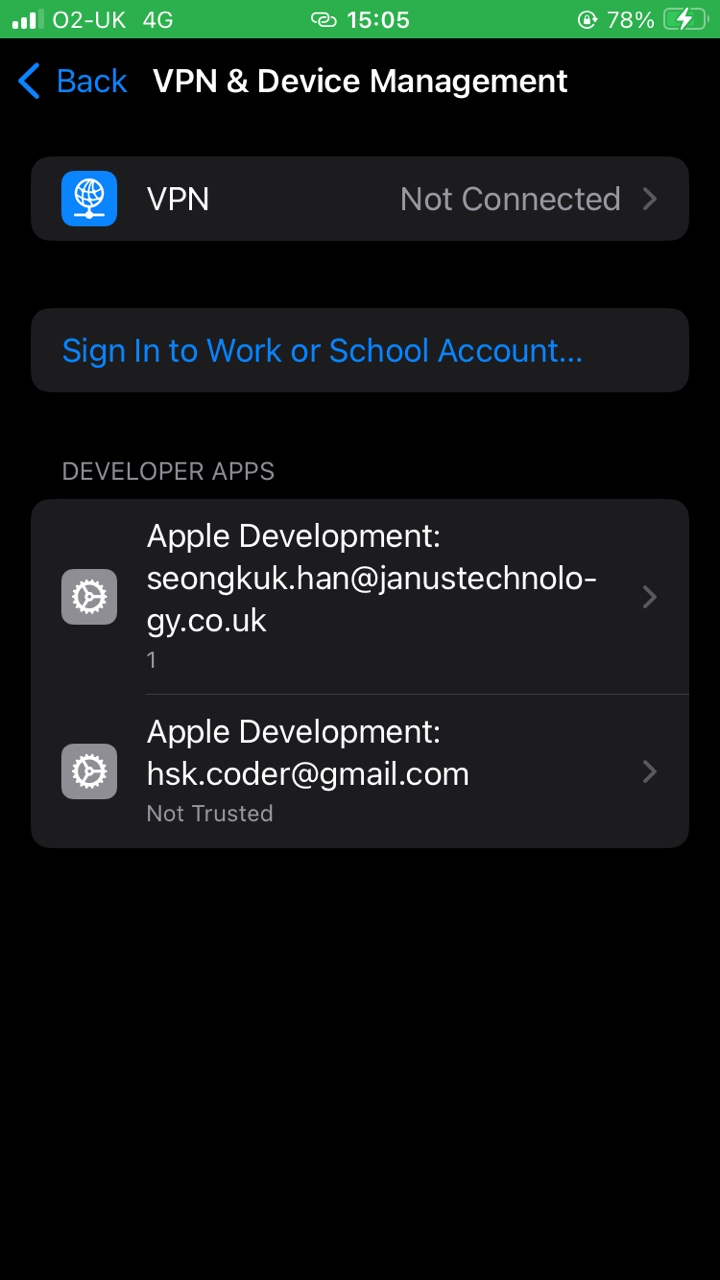Open the seongkuk.han@janustechnology.co.uk developer app

[360, 597]
